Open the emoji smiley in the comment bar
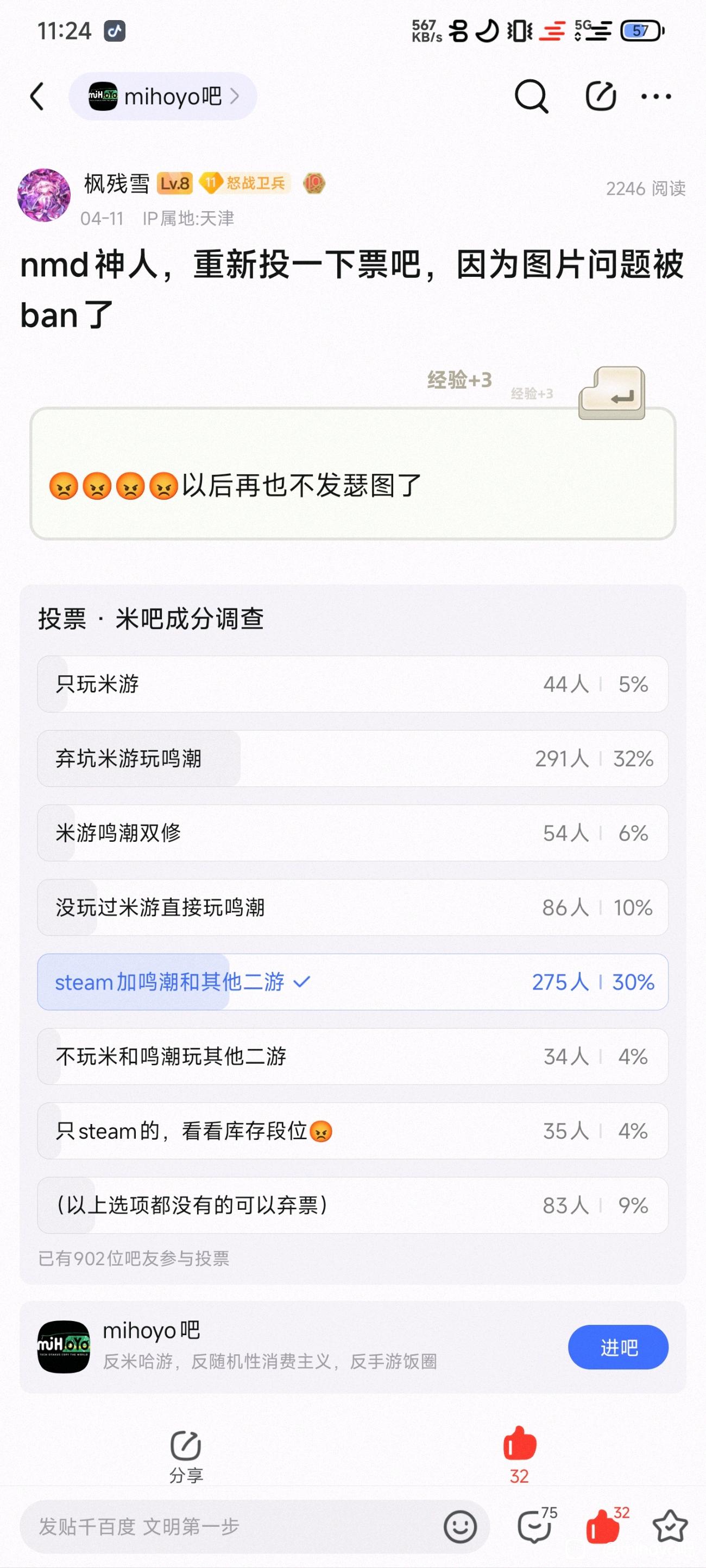The image size is (706, 1568). tap(460, 1527)
